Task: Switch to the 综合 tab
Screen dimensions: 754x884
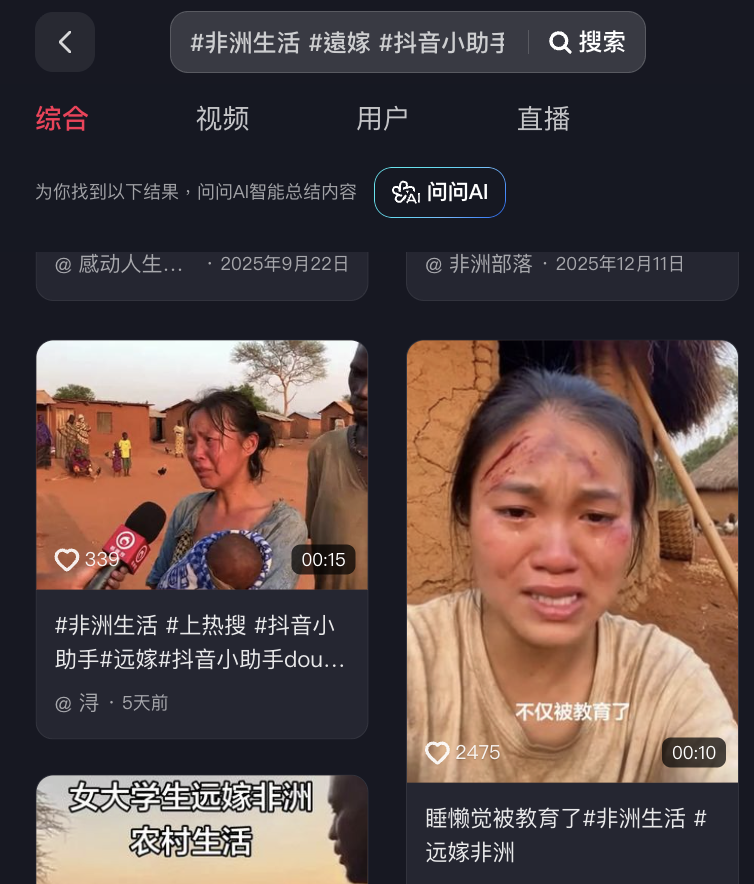Action: tap(62, 119)
